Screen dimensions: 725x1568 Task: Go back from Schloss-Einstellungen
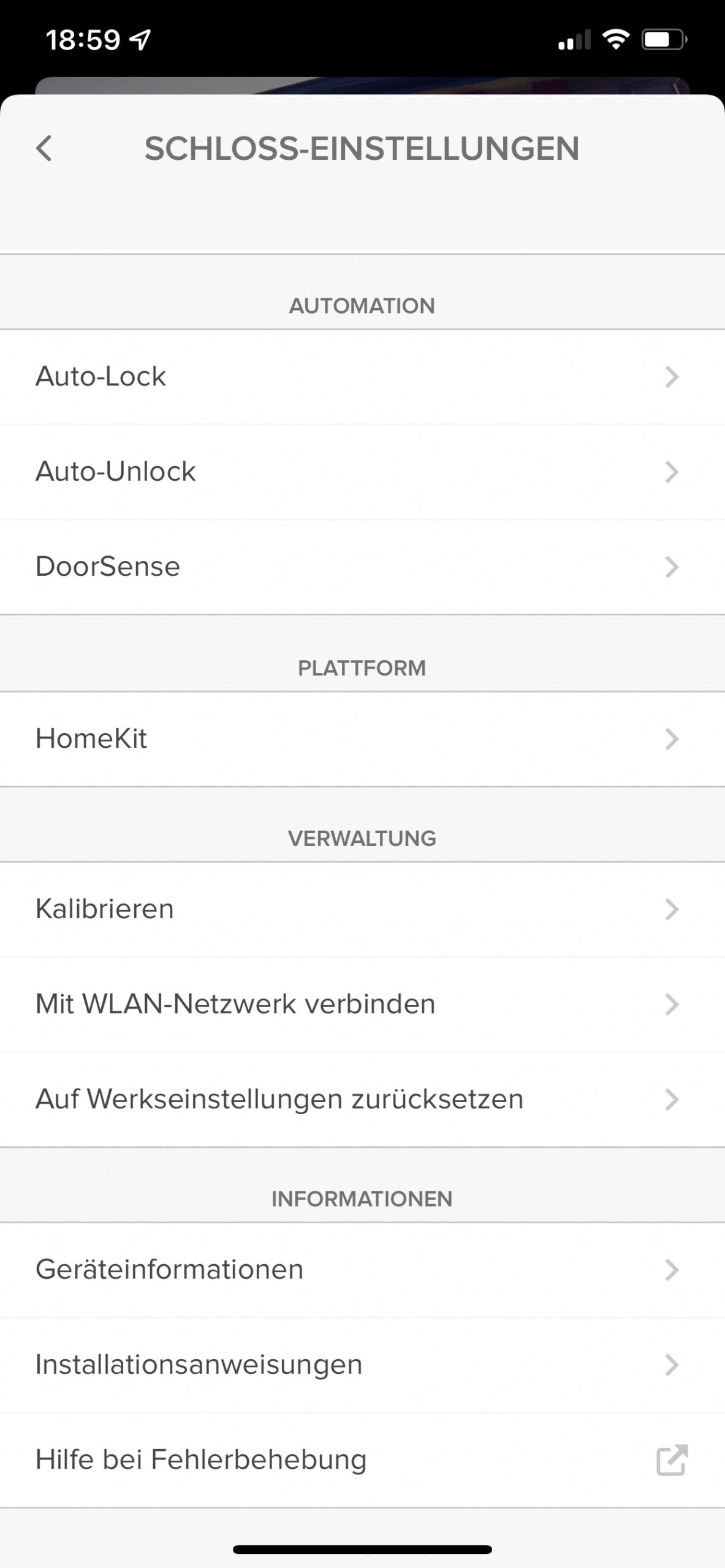44,149
